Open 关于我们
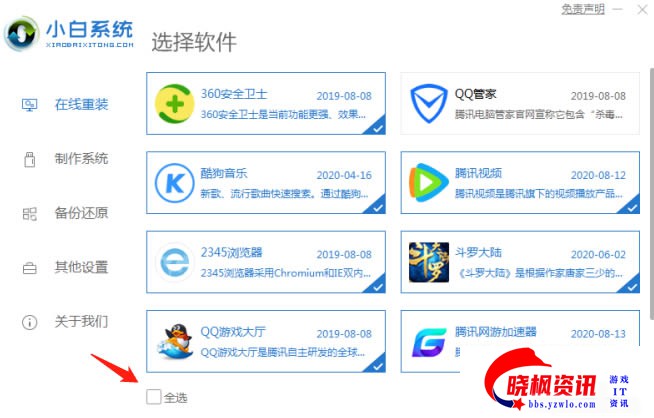The width and height of the screenshot is (654, 418). [80, 322]
